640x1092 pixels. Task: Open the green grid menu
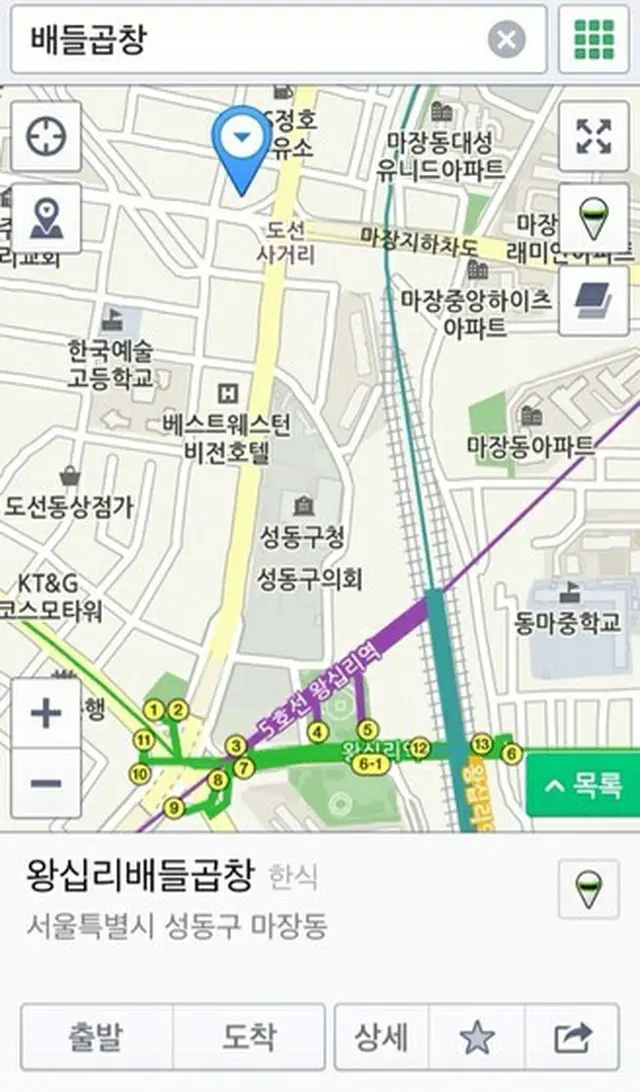point(593,39)
